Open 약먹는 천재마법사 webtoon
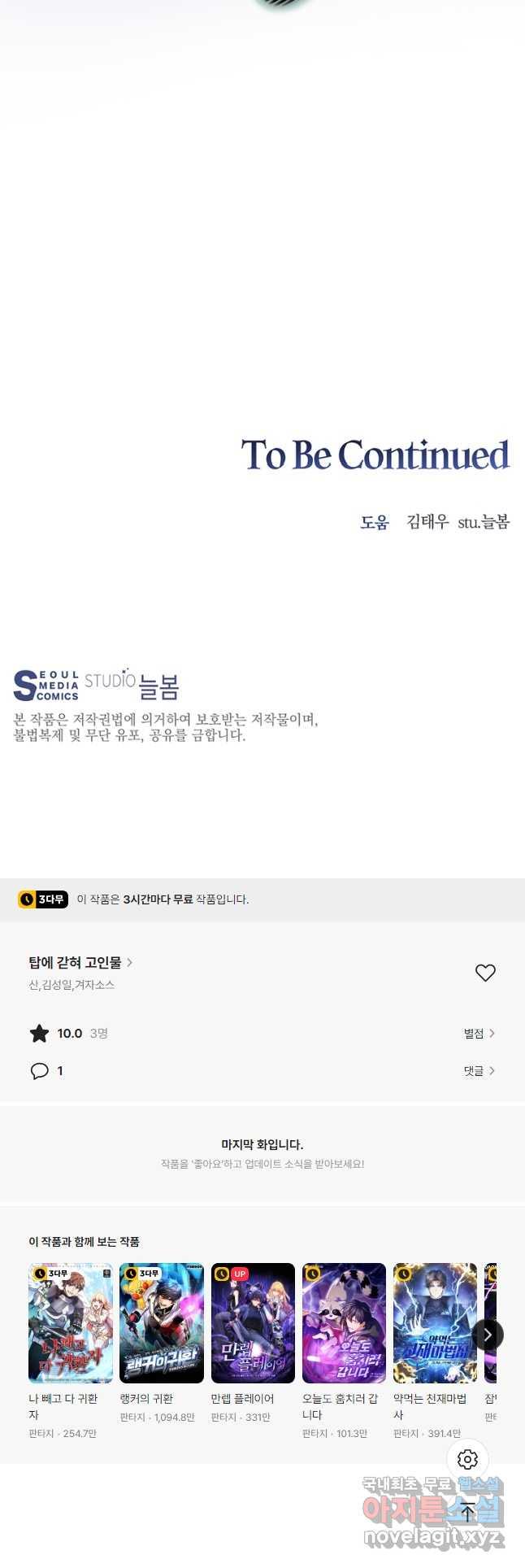Image resolution: width=525 pixels, height=1568 pixels. coord(435,1323)
